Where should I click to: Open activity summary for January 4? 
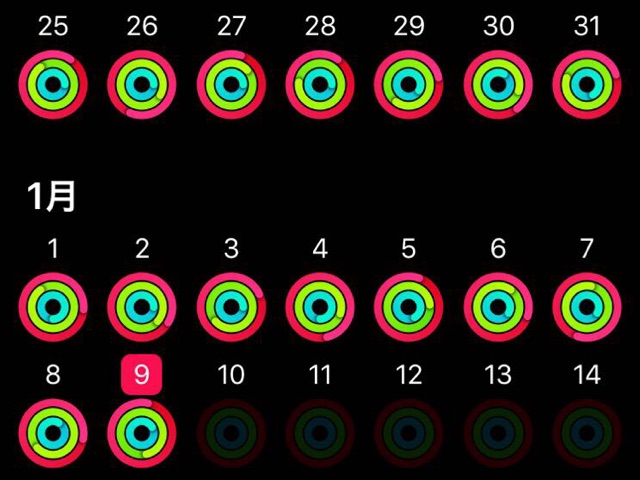[x=320, y=307]
